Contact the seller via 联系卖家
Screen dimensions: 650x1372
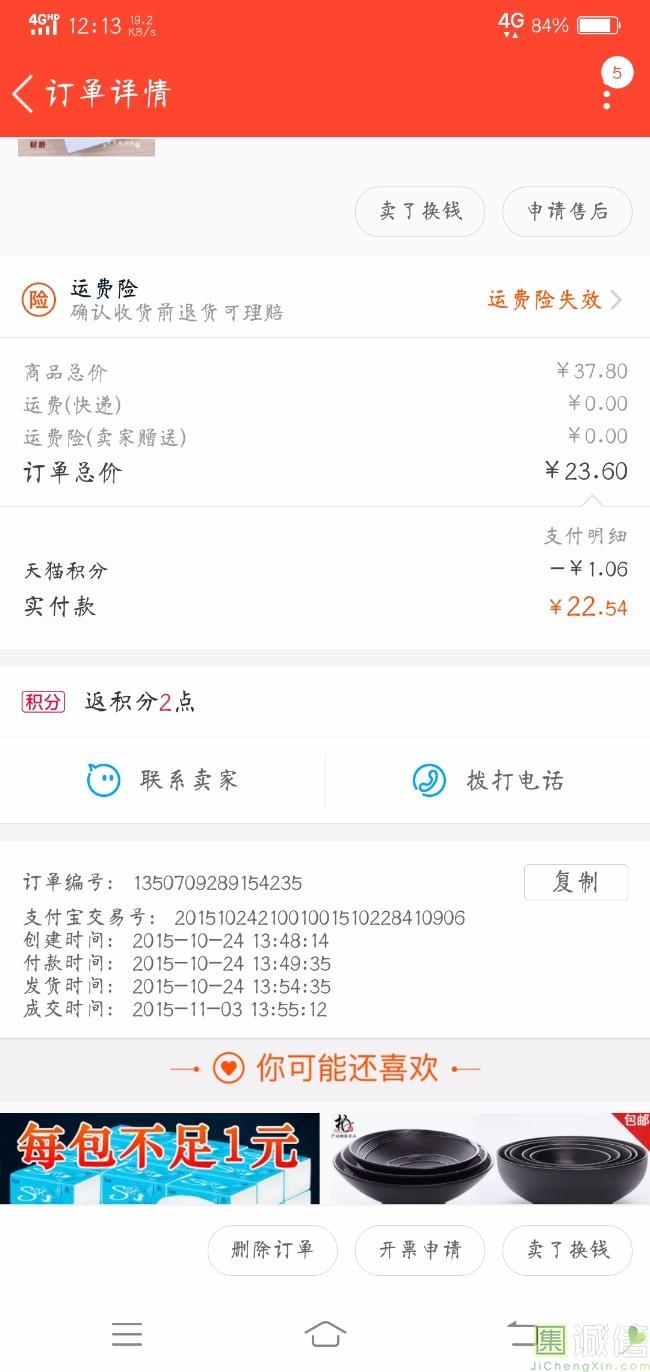coord(163,780)
